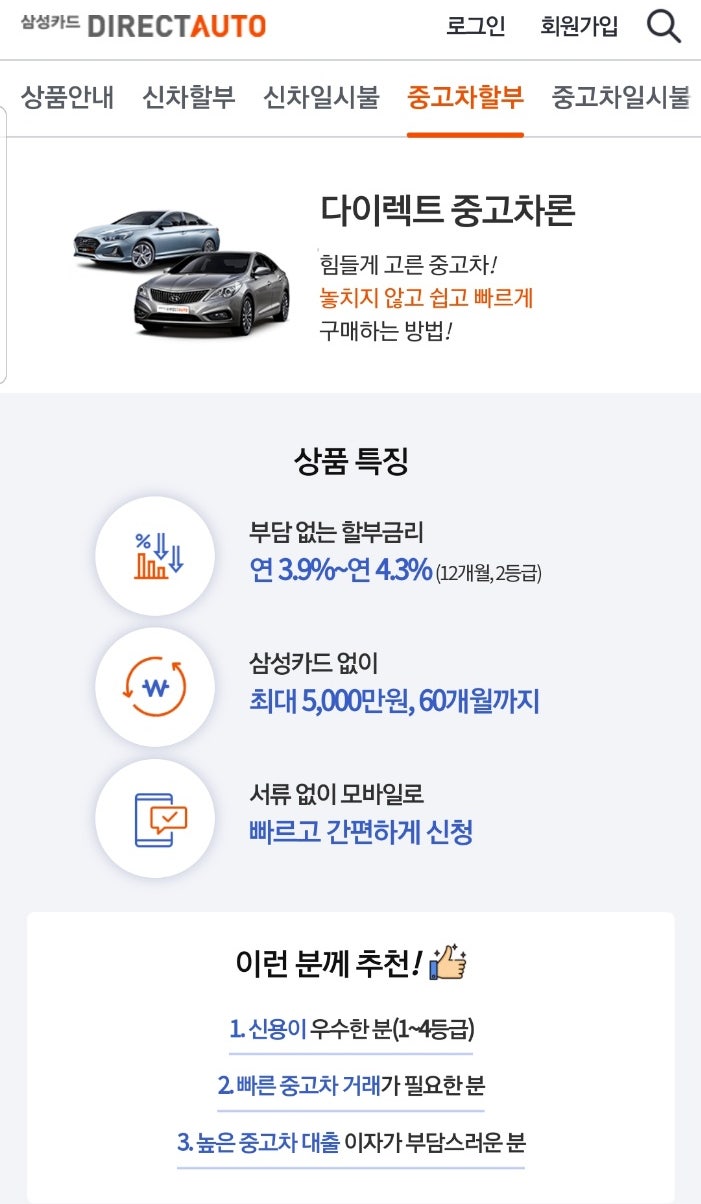
Task: Tap the 삼성카드 DIRECT AUTO home logo
Action: (x=143, y=25)
